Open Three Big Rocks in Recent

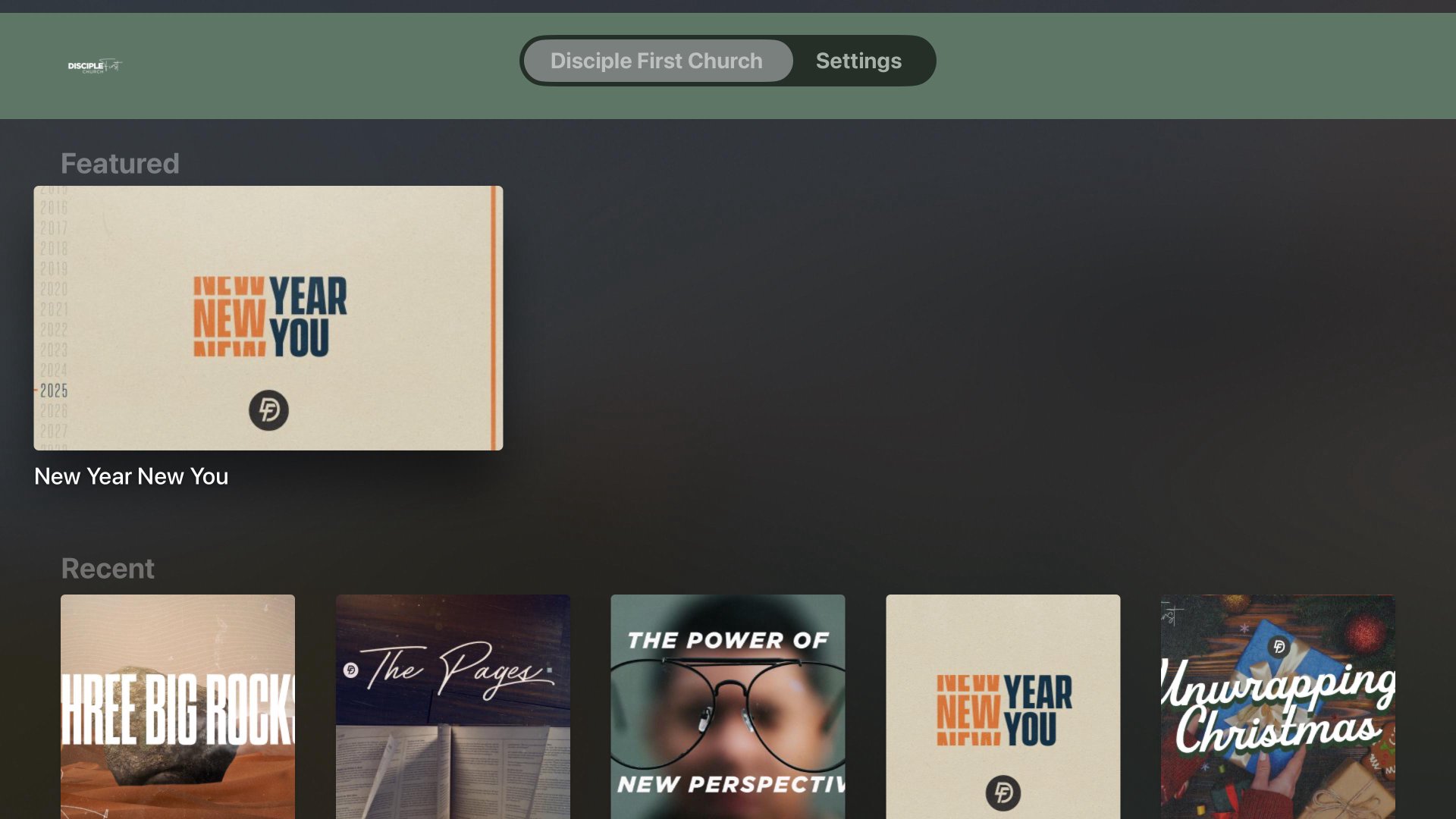(177, 707)
